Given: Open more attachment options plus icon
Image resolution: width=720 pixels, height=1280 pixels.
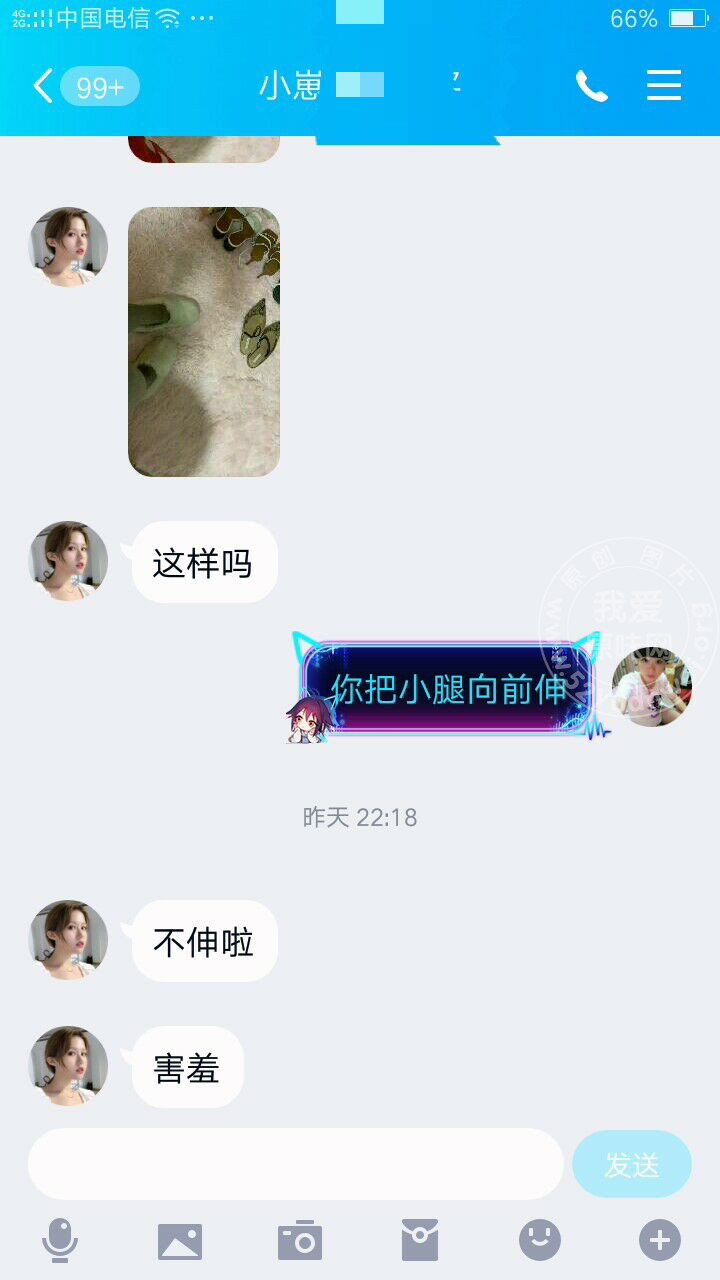Looking at the screenshot, I should [x=660, y=1241].
